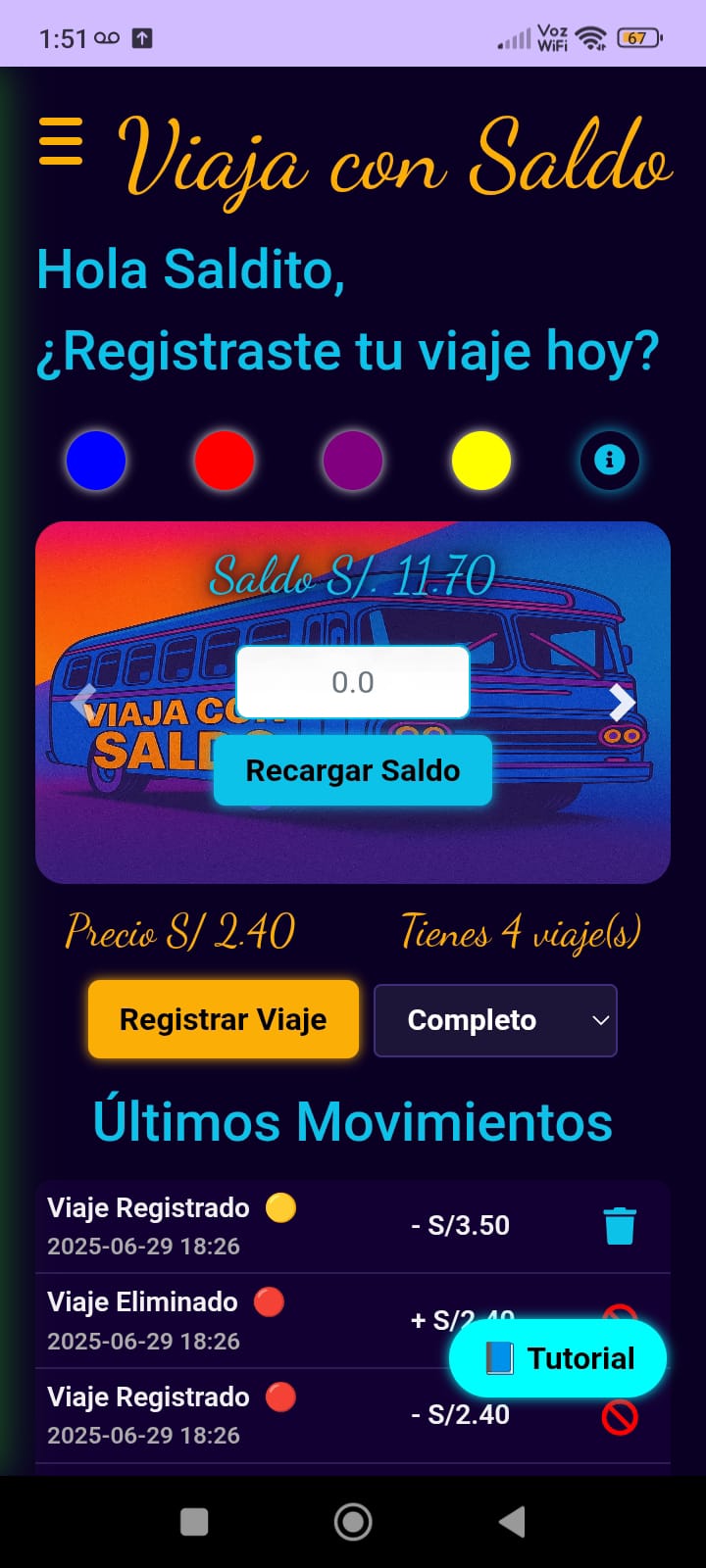
Task: Select the yellow color swatch circle
Action: coord(479,460)
